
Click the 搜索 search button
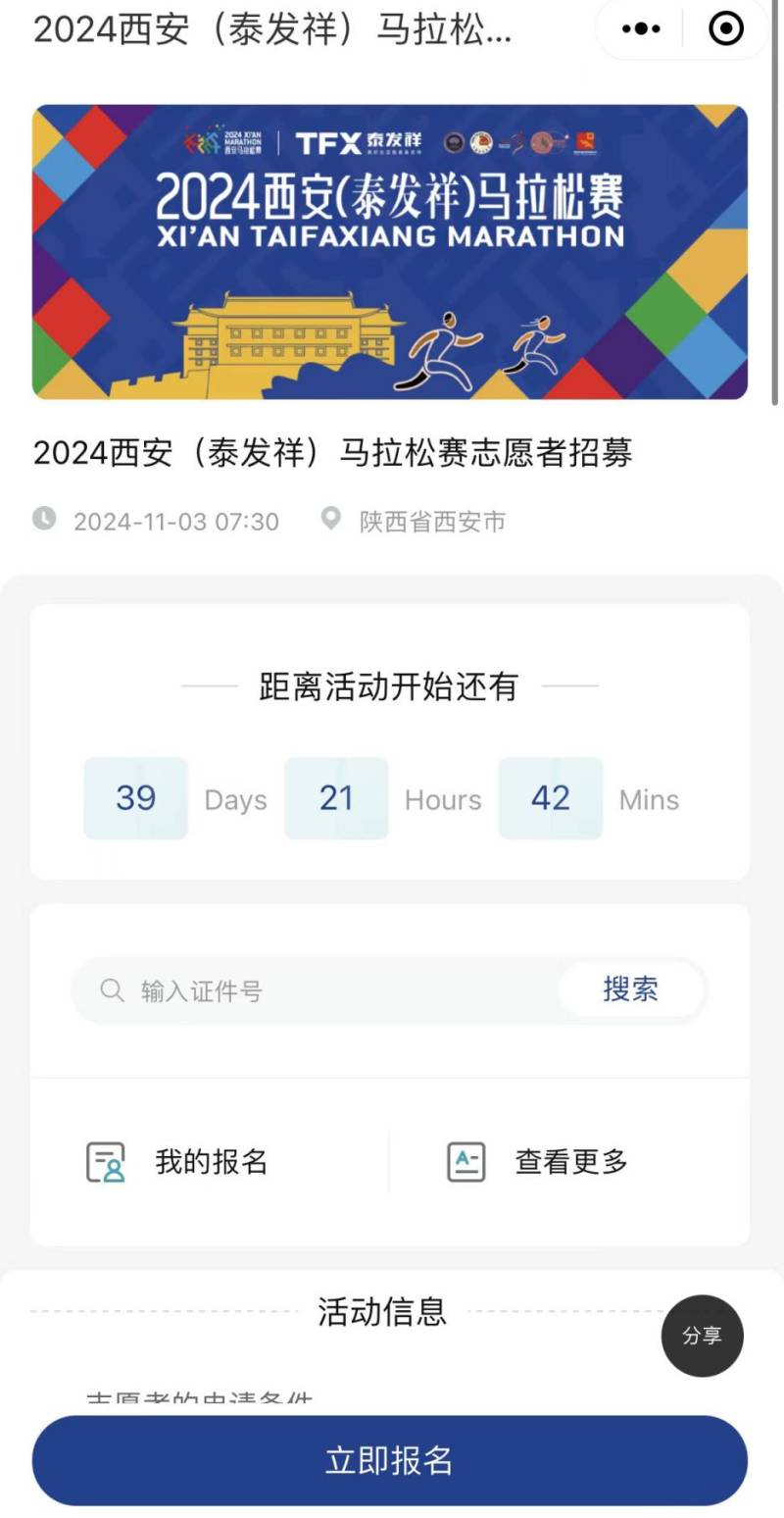pos(632,990)
